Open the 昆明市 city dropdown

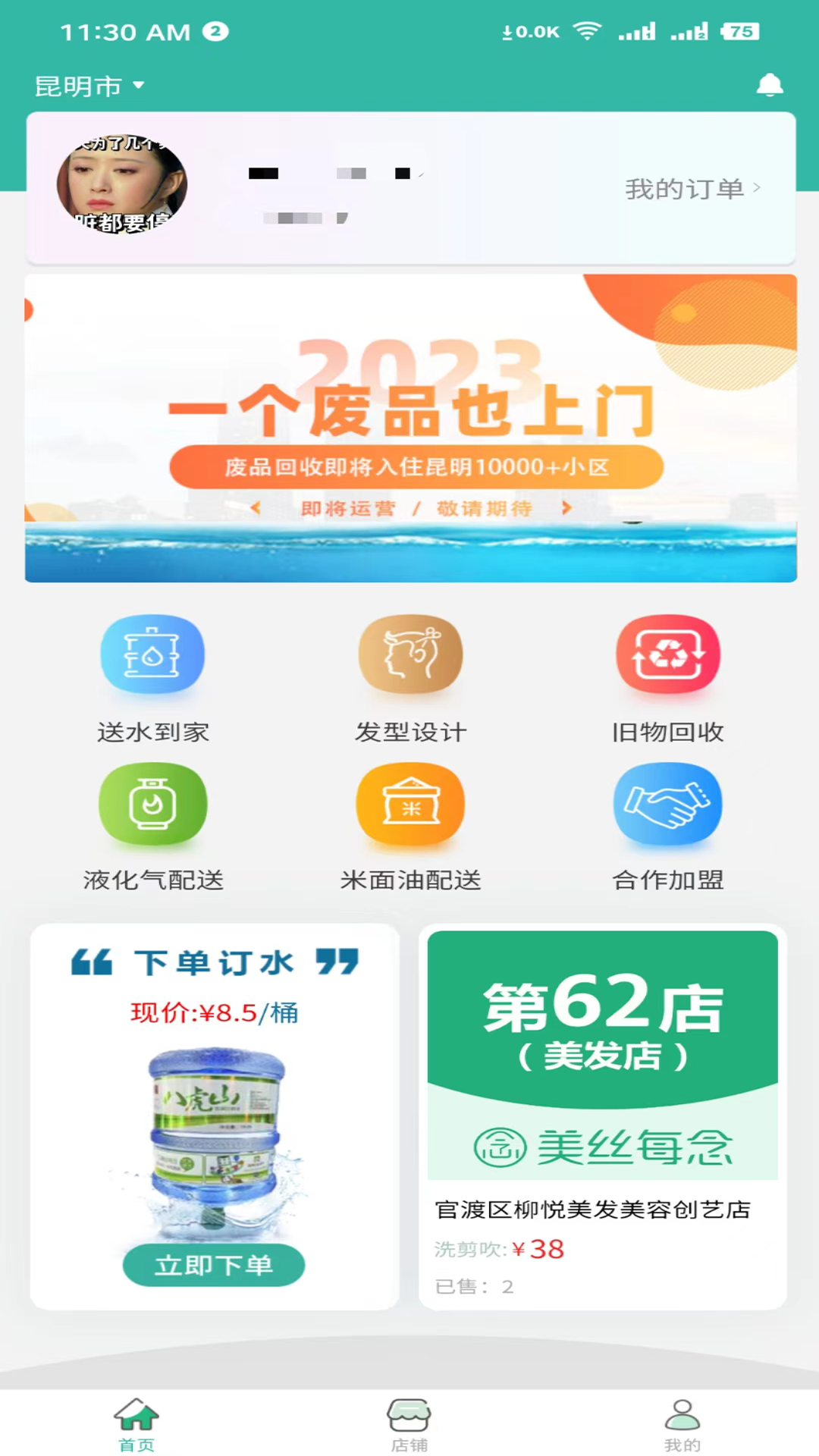[89, 86]
